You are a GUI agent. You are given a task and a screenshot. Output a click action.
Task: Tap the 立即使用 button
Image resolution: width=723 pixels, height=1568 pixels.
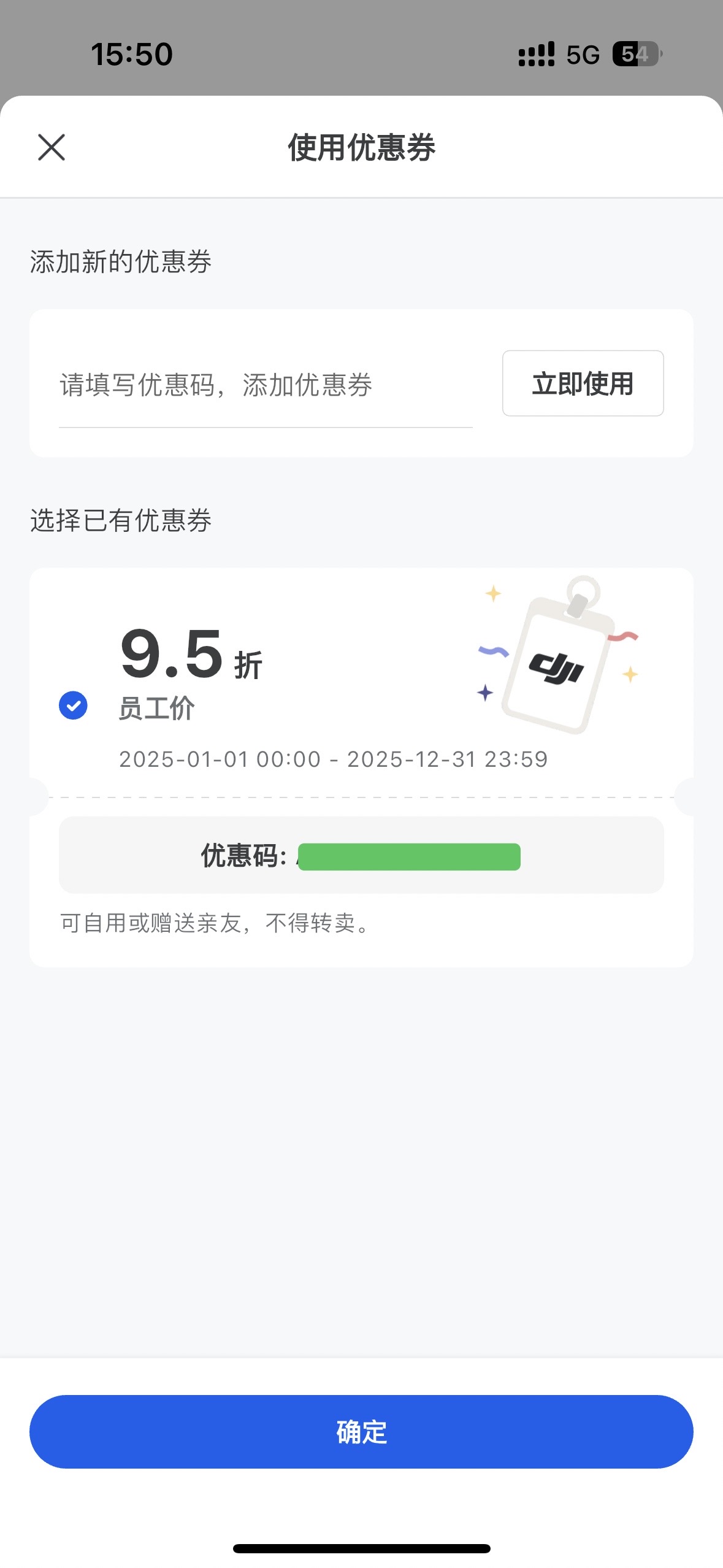583,384
